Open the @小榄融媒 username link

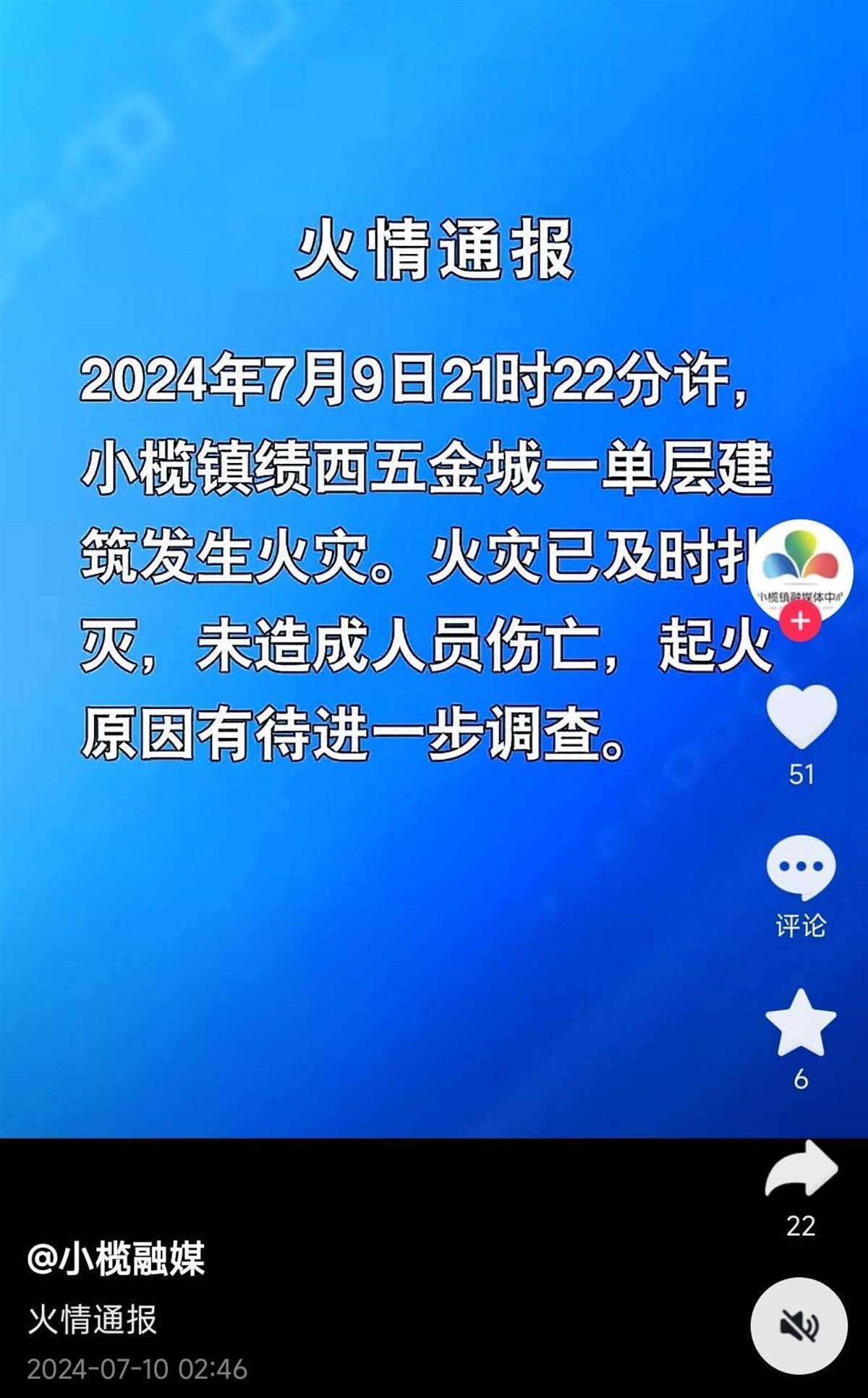[116, 1258]
